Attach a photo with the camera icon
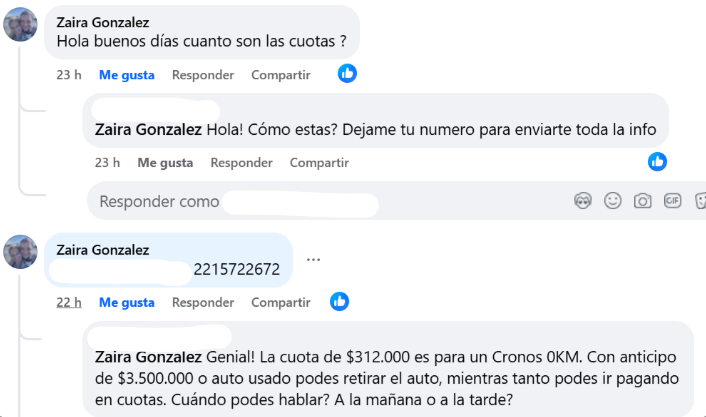706x417 pixels. pyautogui.click(x=643, y=201)
